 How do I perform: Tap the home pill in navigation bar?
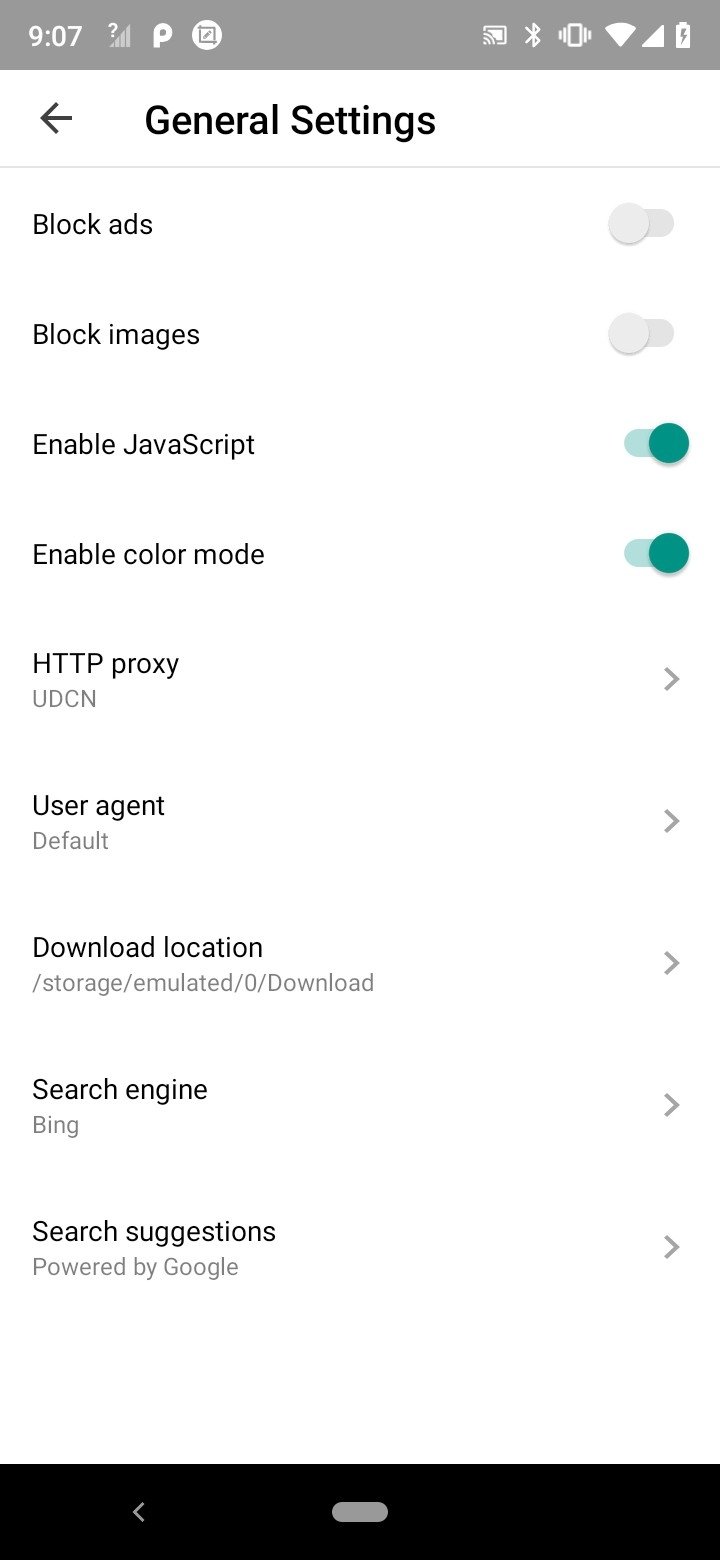(360, 1512)
